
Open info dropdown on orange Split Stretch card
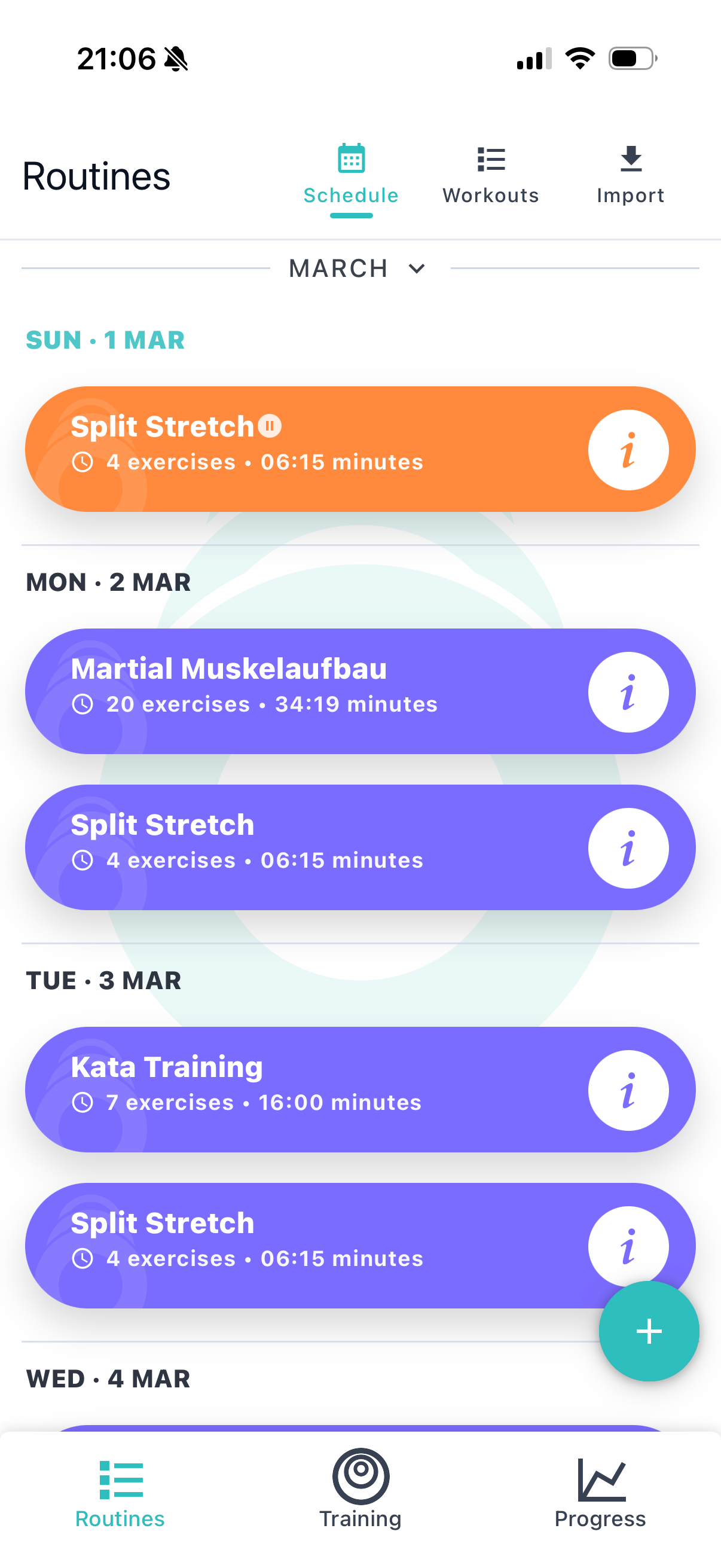click(x=629, y=449)
